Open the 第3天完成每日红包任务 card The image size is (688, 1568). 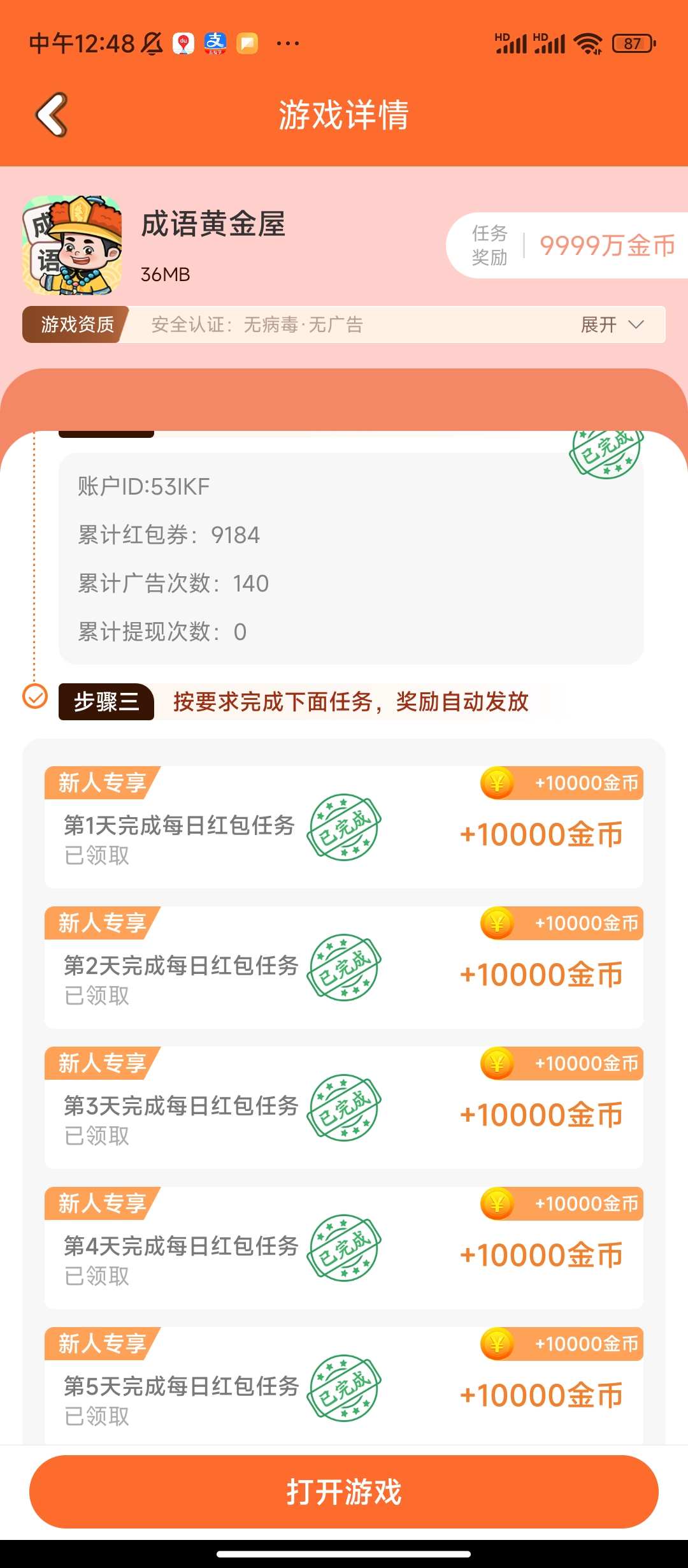(x=344, y=1108)
